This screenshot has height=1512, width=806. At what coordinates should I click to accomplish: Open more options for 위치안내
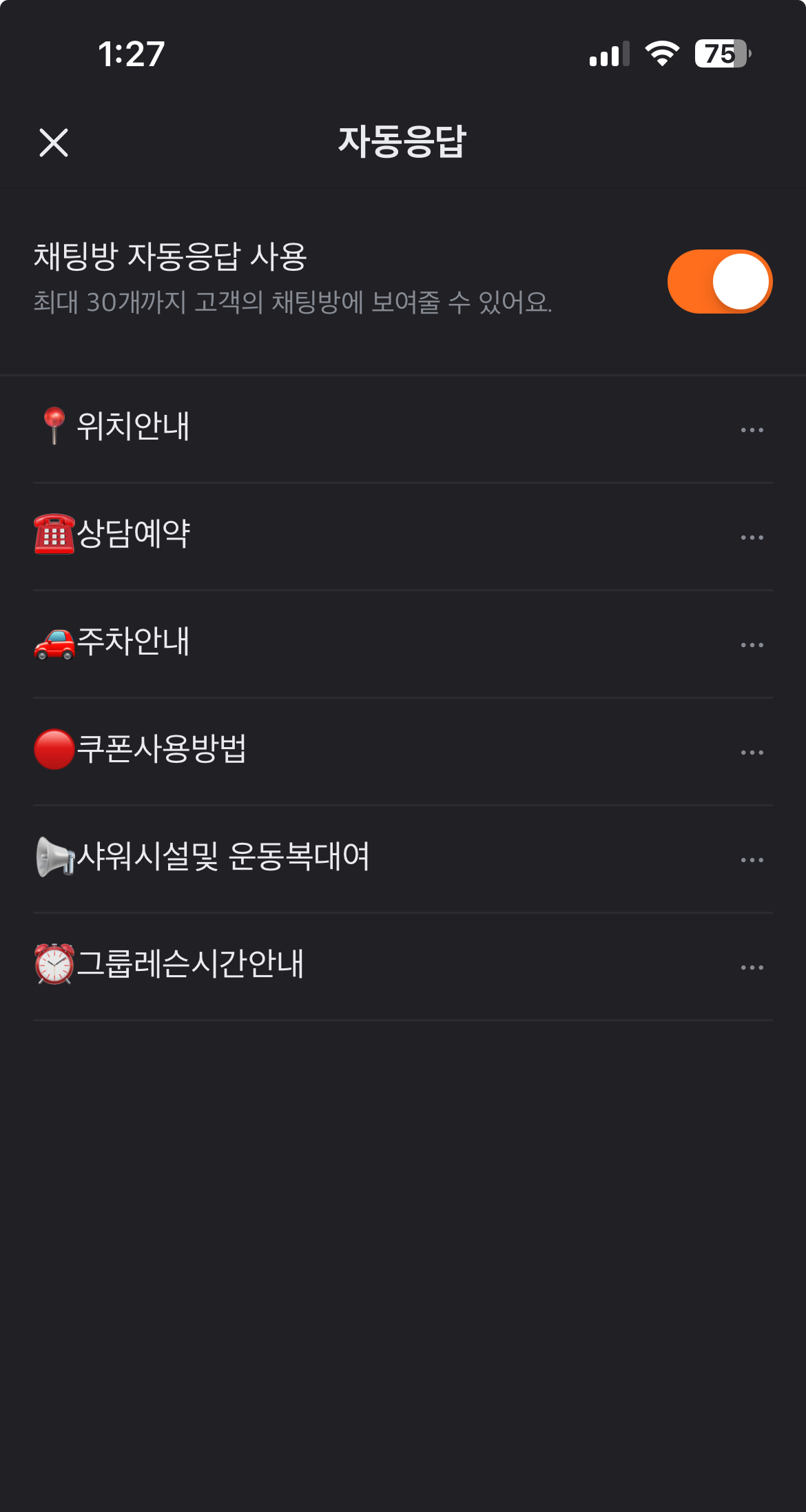(752, 430)
